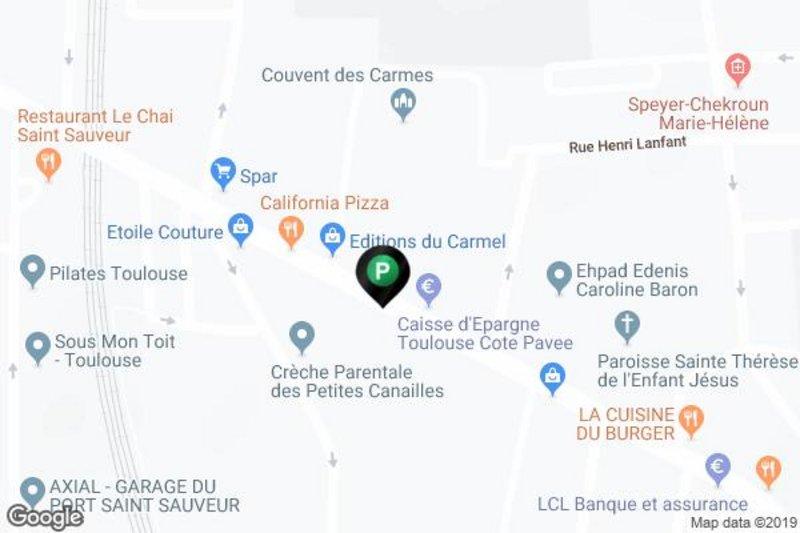
Task: Tap the Caisse d'Epargne bank marker
Action: tap(429, 288)
